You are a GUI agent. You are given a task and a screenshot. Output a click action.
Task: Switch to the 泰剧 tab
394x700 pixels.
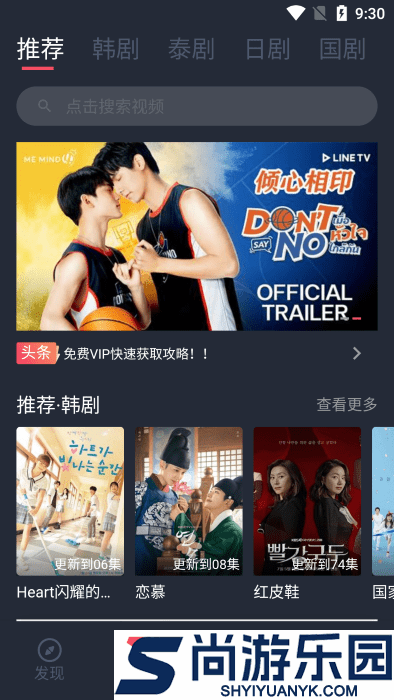(x=191, y=49)
